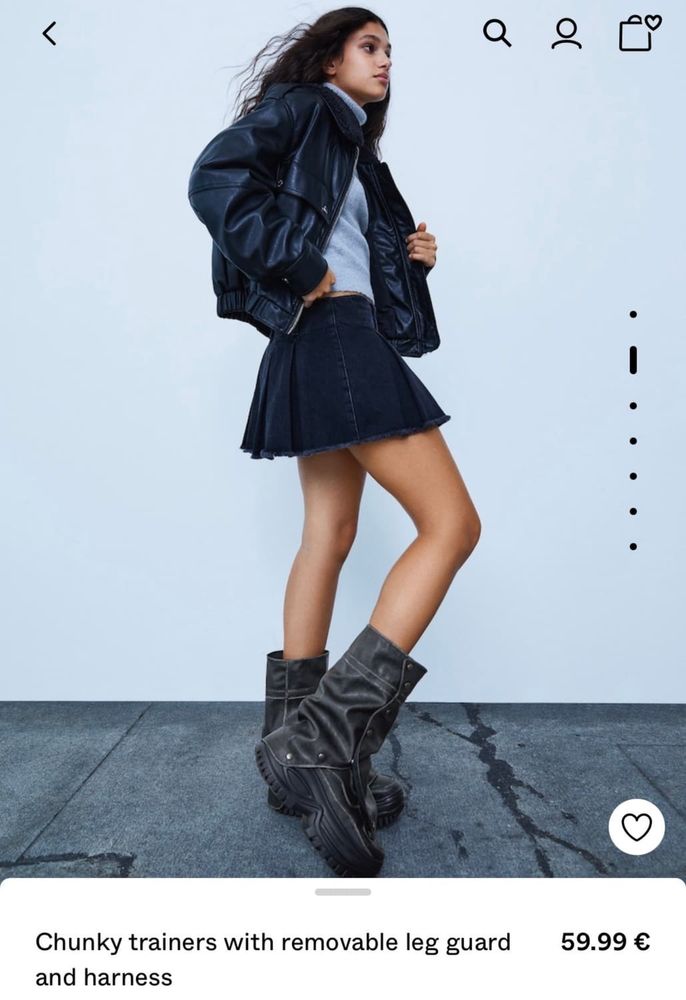Screen dimensions: 686x1000
Task: Jump to the first product image dot
Action: click(x=633, y=314)
